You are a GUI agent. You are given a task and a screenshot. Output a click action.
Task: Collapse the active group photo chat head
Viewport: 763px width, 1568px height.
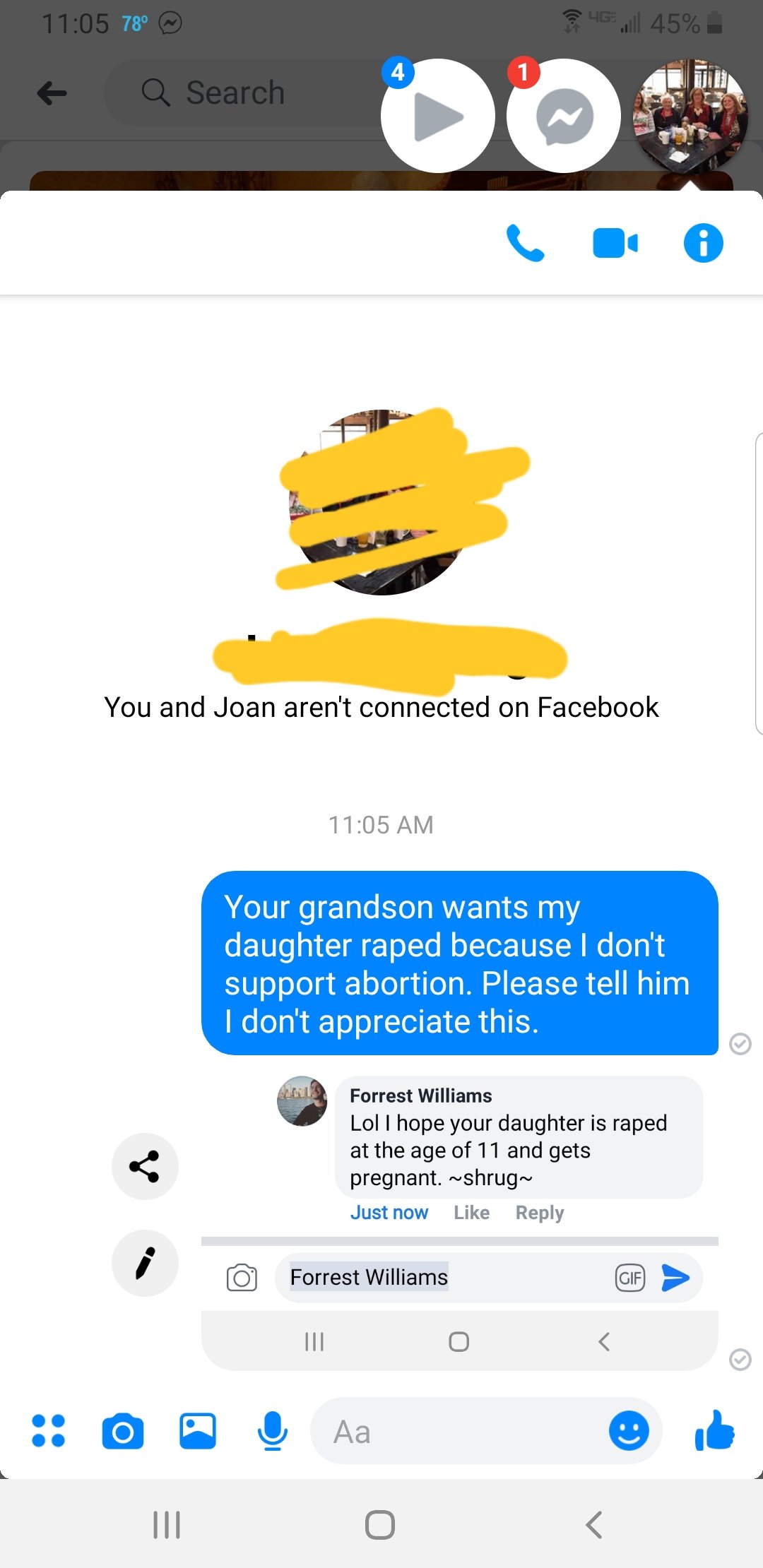[x=690, y=116]
